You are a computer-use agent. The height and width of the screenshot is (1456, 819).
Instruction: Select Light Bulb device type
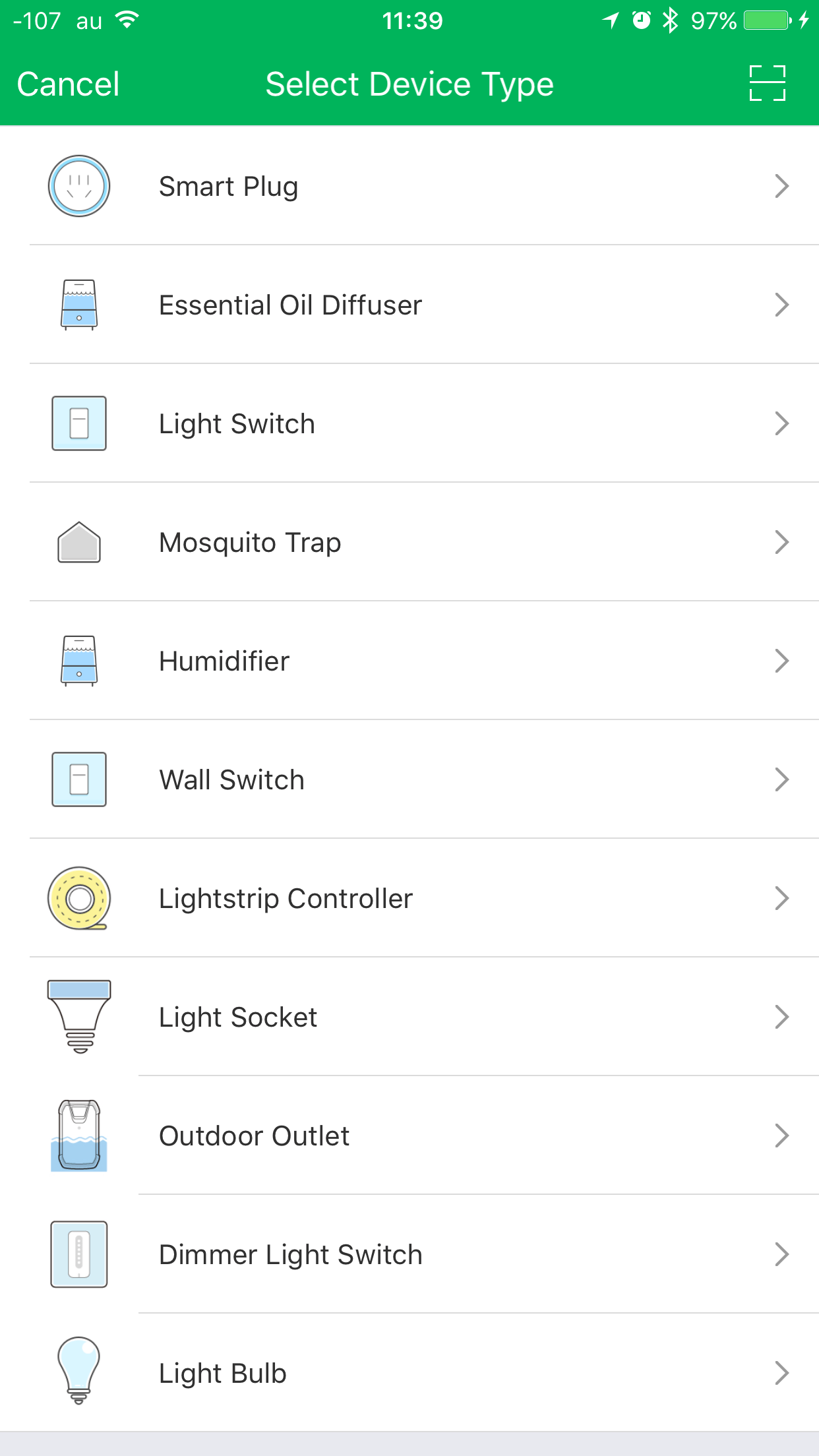tap(409, 1373)
